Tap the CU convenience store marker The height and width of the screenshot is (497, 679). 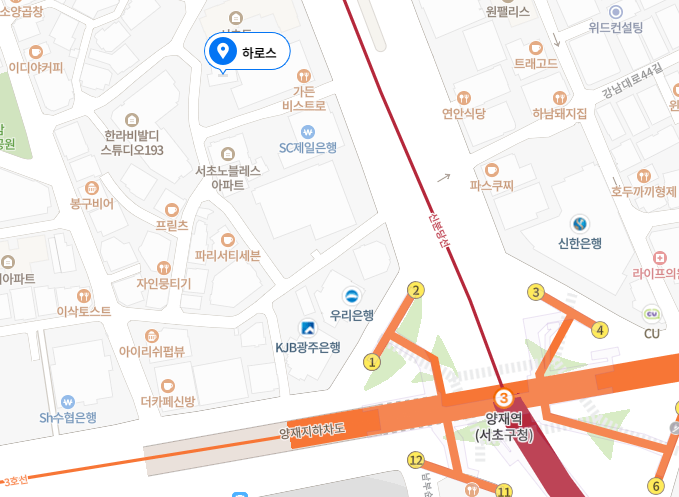[x=651, y=315]
